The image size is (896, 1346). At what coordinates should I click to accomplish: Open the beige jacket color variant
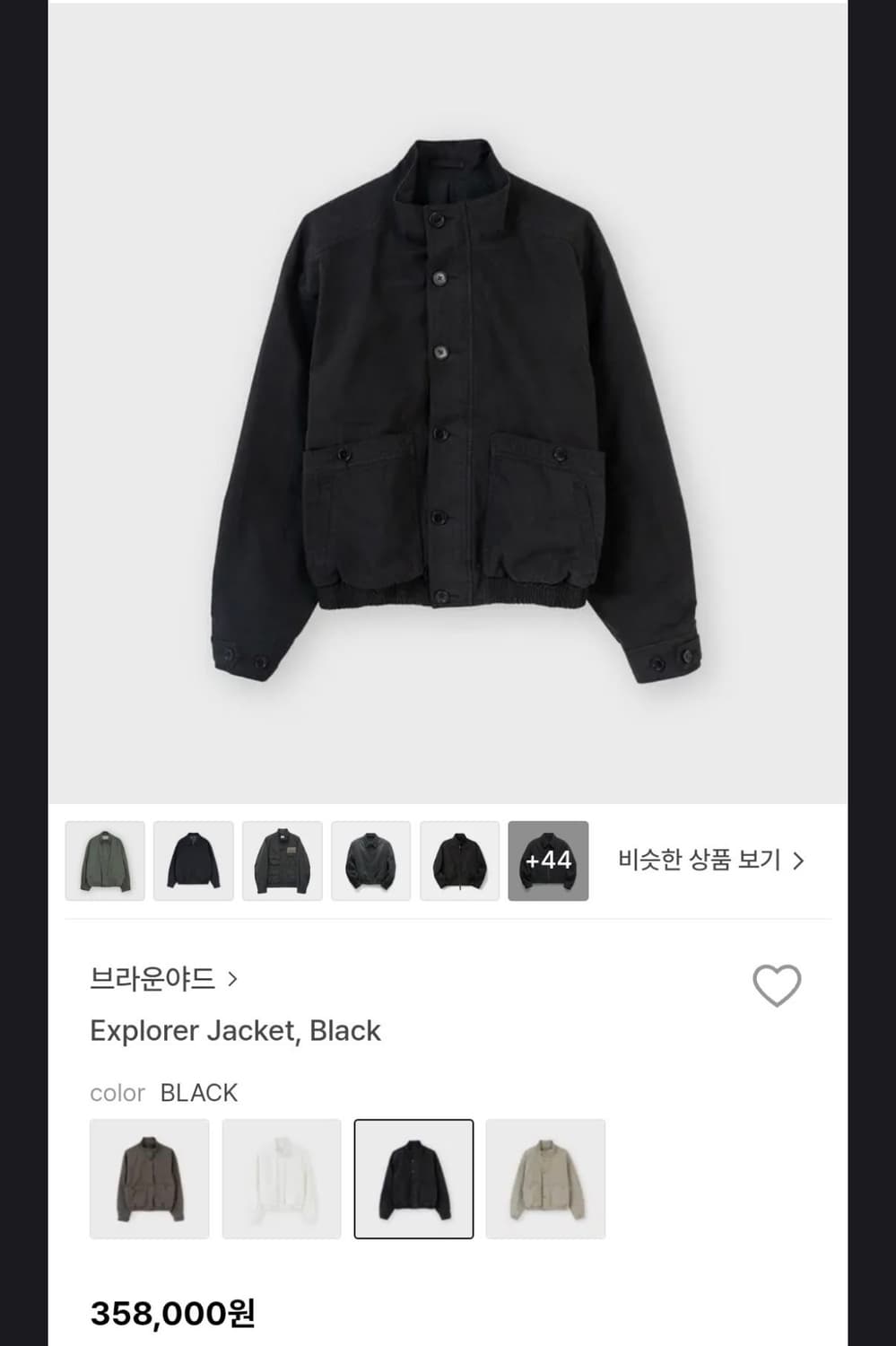[545, 1177]
